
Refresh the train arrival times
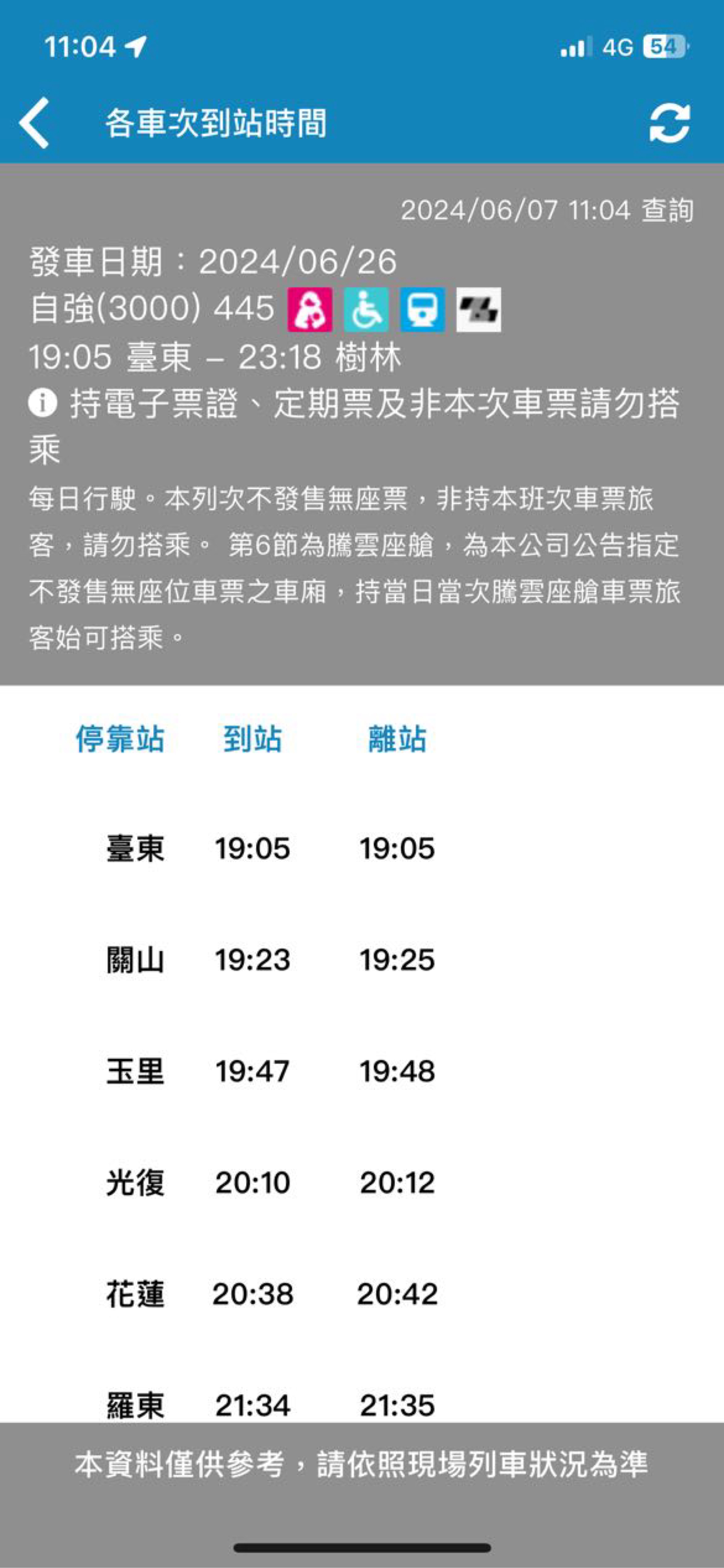(x=669, y=124)
